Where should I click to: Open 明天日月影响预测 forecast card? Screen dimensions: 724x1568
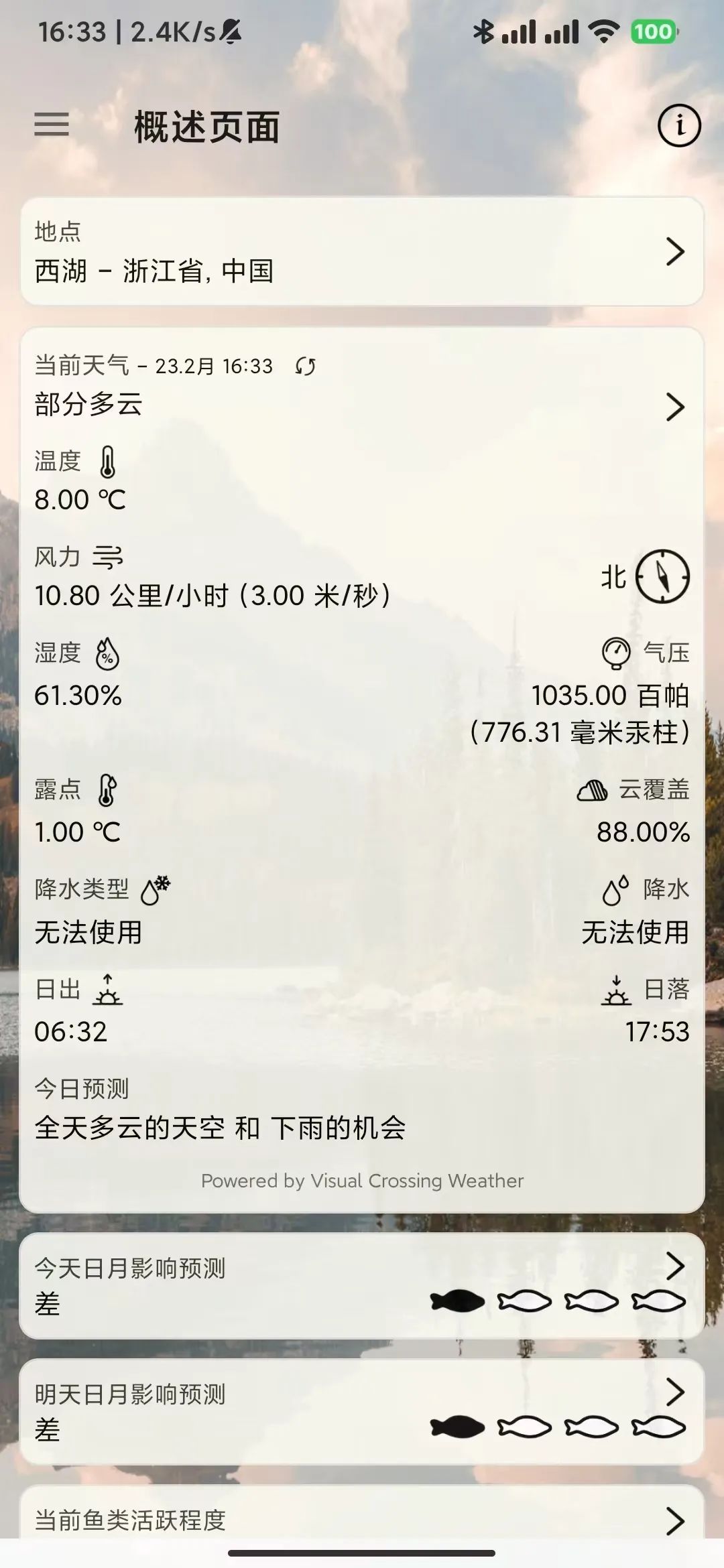362,1411
